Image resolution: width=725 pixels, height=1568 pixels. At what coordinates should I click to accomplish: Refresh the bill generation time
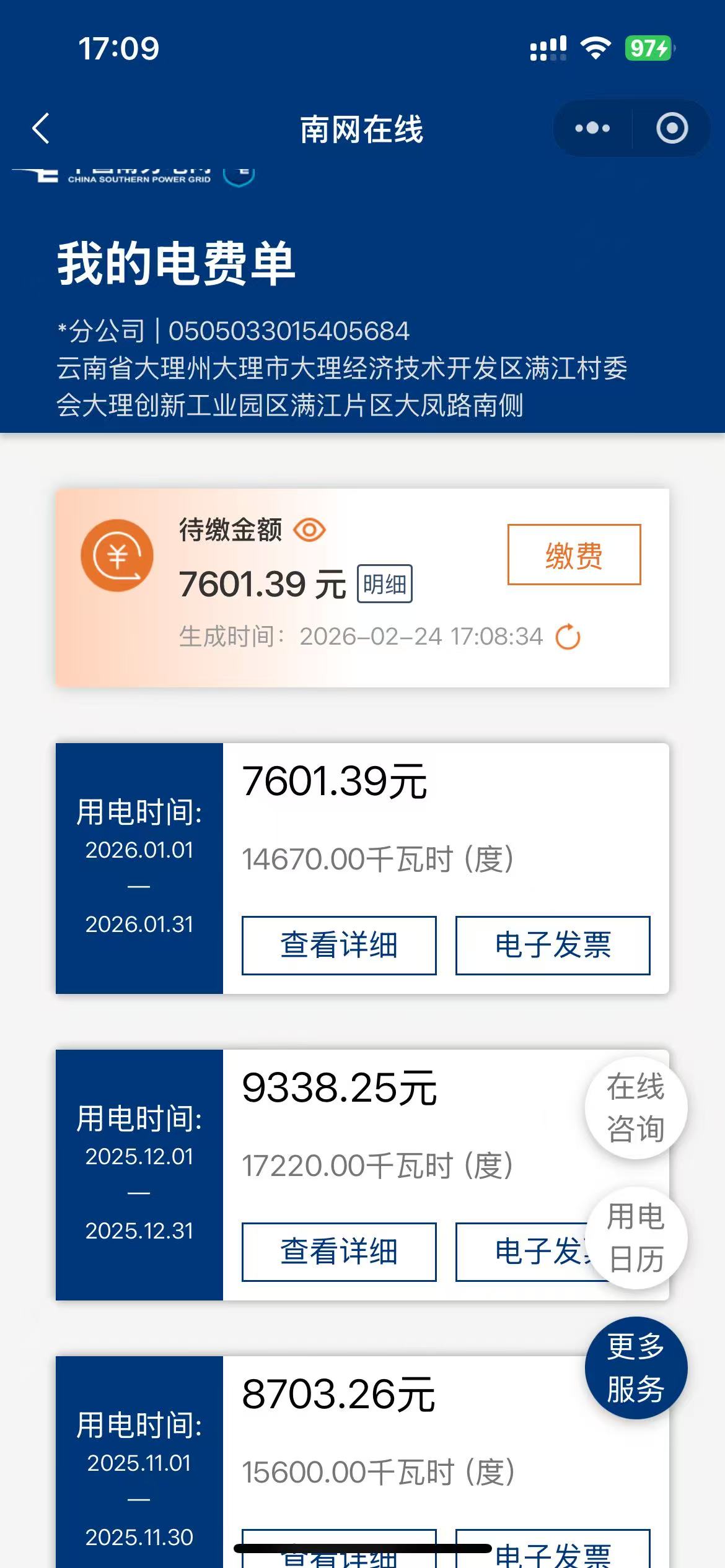tap(568, 637)
